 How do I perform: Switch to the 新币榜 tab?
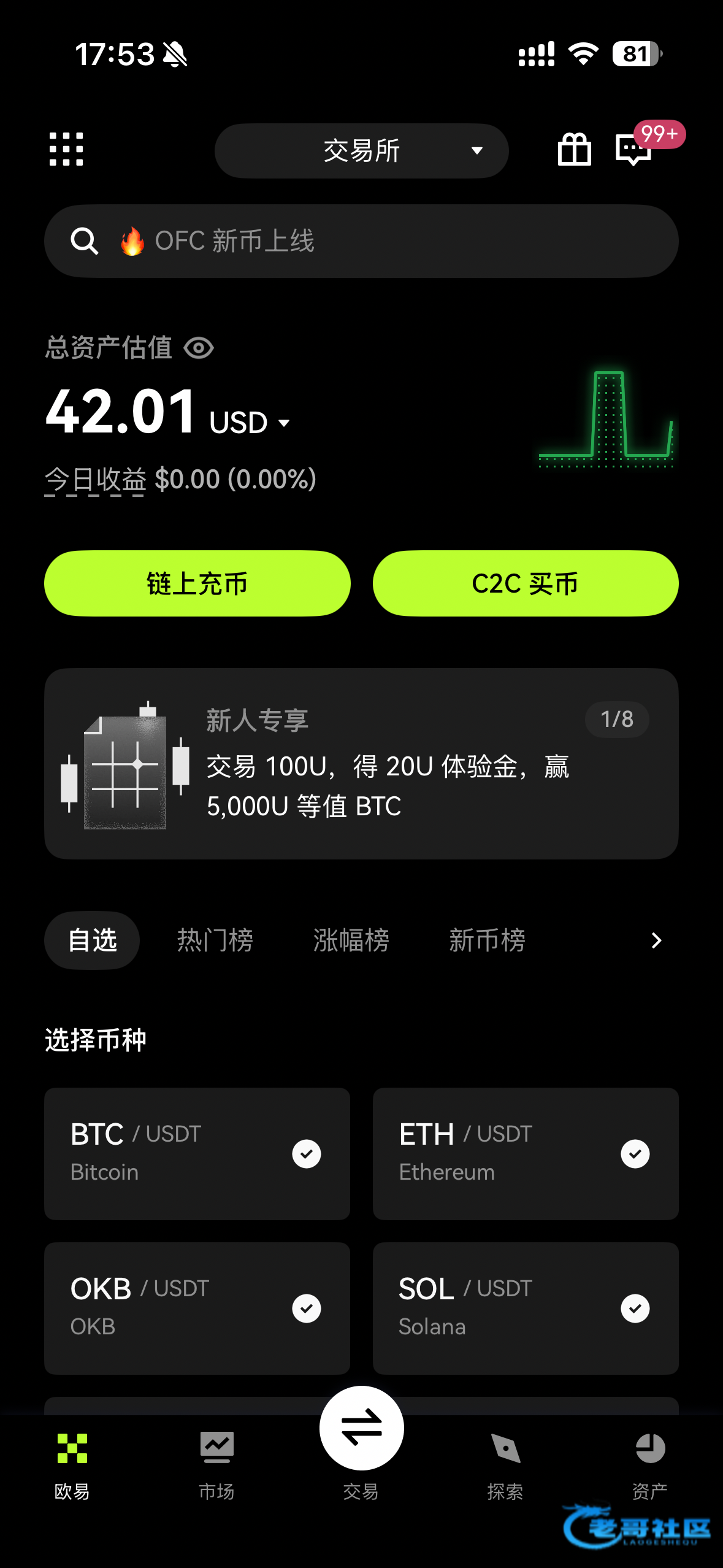click(488, 940)
